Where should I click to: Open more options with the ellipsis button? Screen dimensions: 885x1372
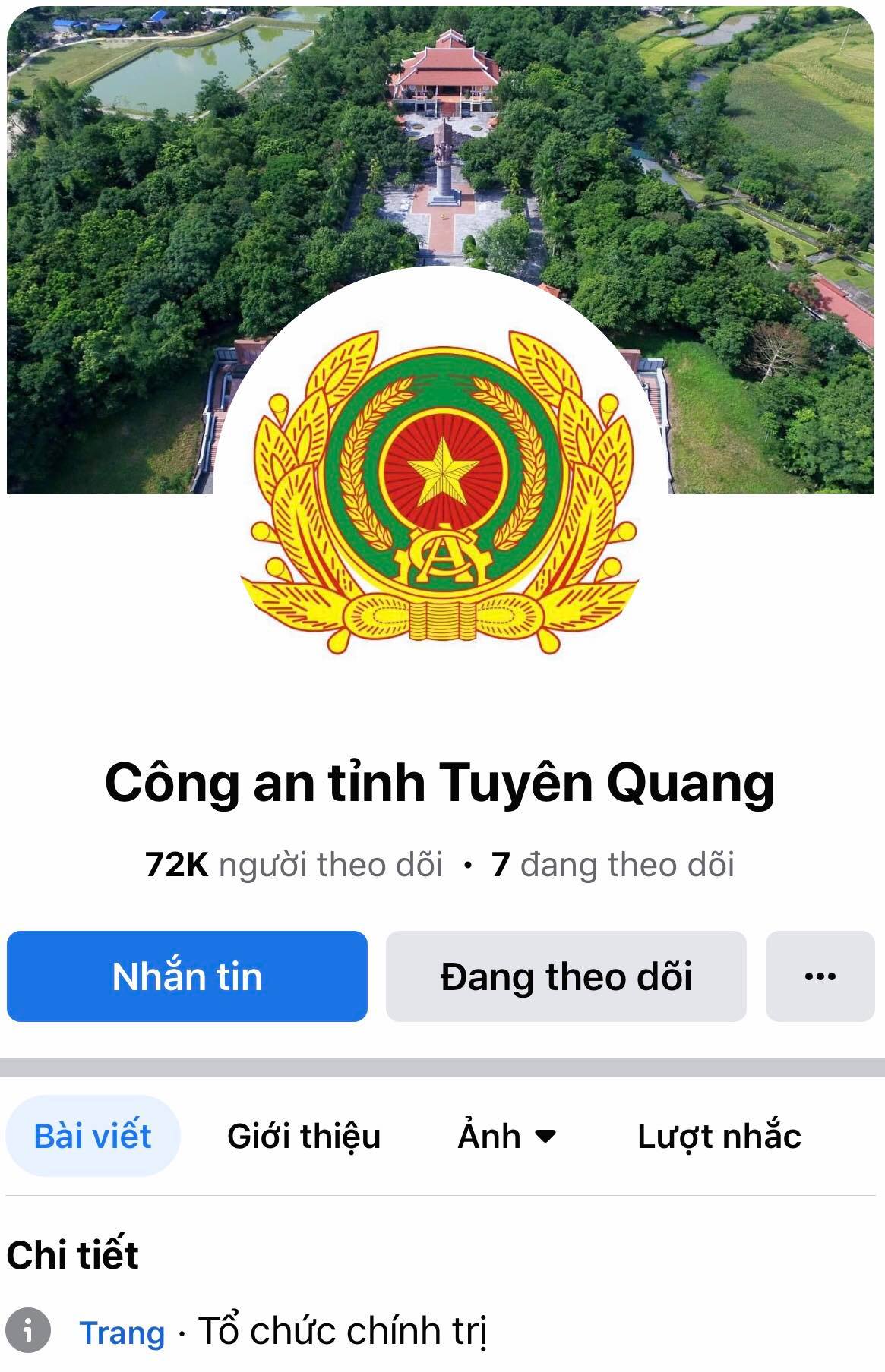pyautogui.click(x=817, y=976)
